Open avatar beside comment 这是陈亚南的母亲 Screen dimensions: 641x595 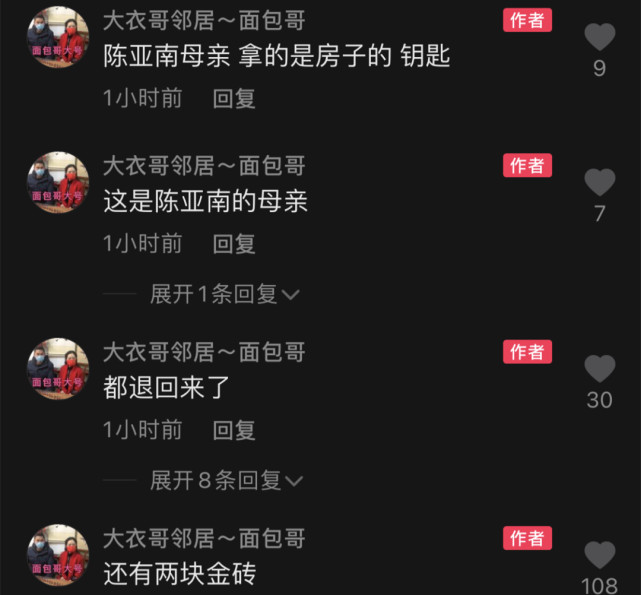(58, 183)
